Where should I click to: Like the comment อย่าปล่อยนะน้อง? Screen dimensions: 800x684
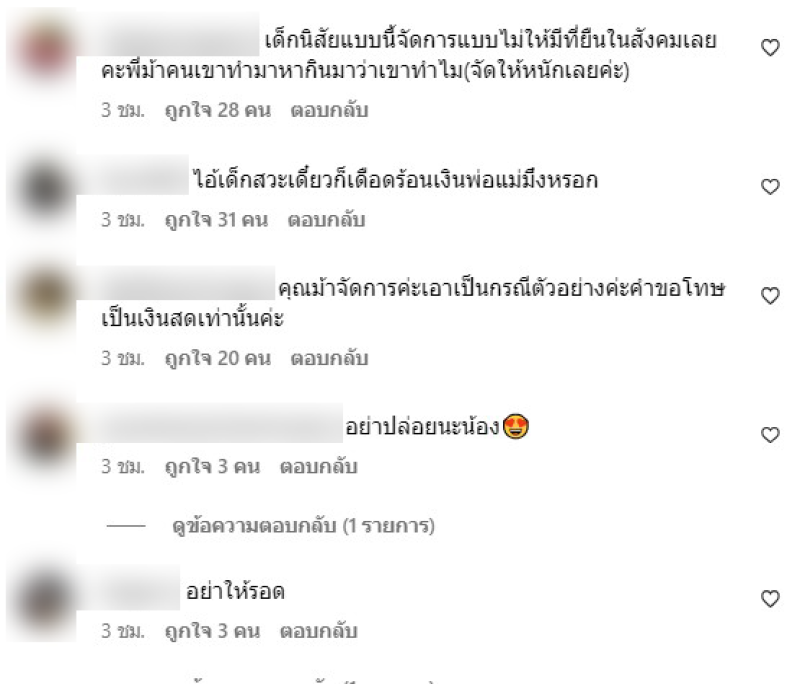(x=770, y=434)
